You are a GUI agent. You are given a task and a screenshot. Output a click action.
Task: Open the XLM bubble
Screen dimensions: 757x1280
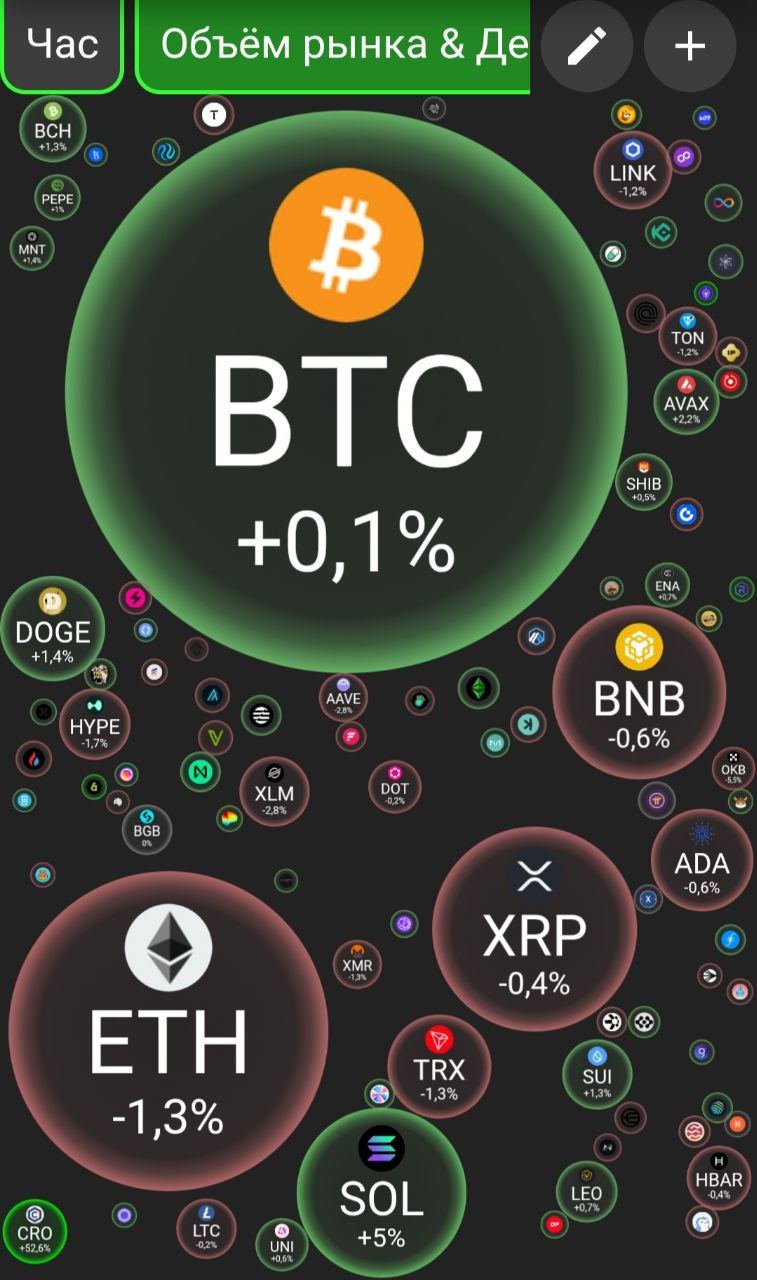[x=274, y=792]
